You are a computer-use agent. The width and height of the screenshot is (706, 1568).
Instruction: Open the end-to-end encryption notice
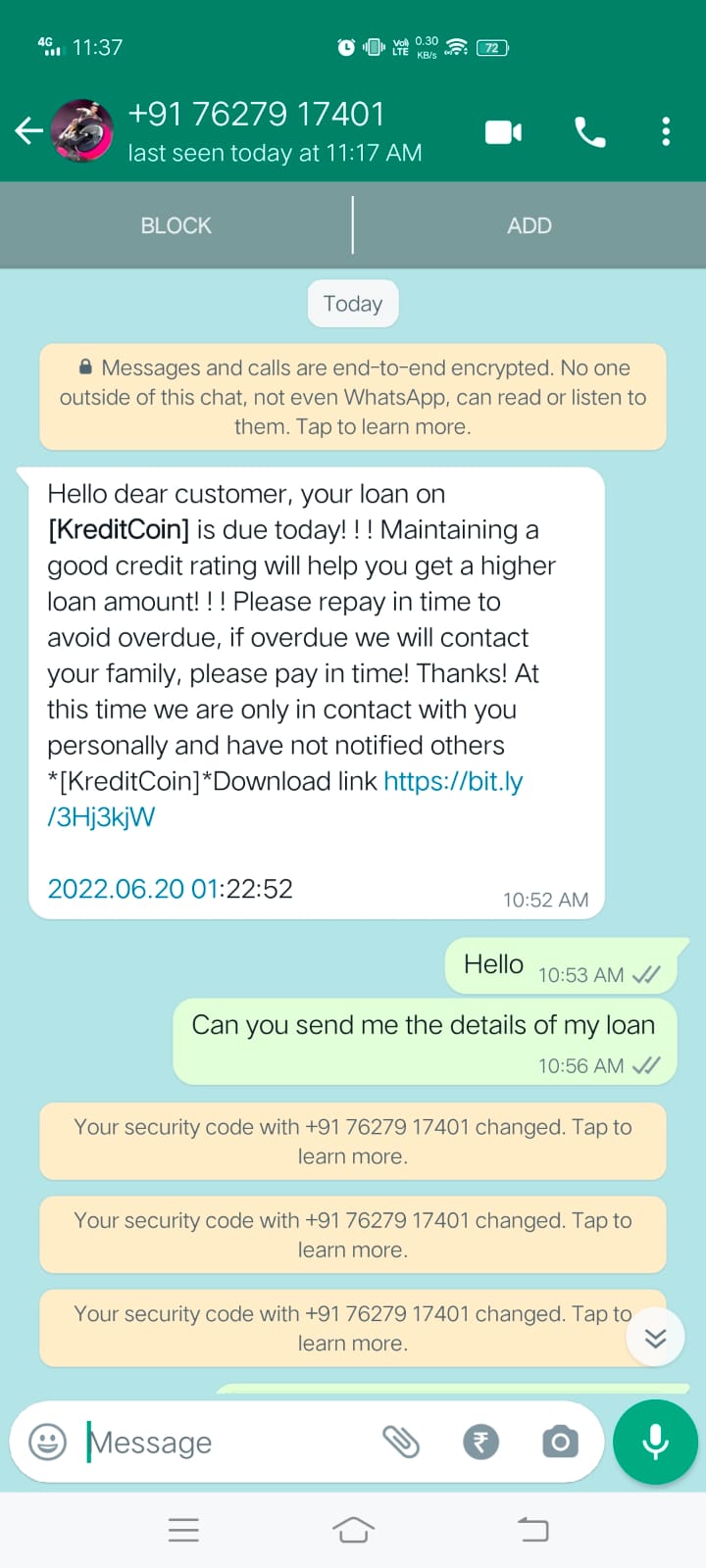[353, 397]
